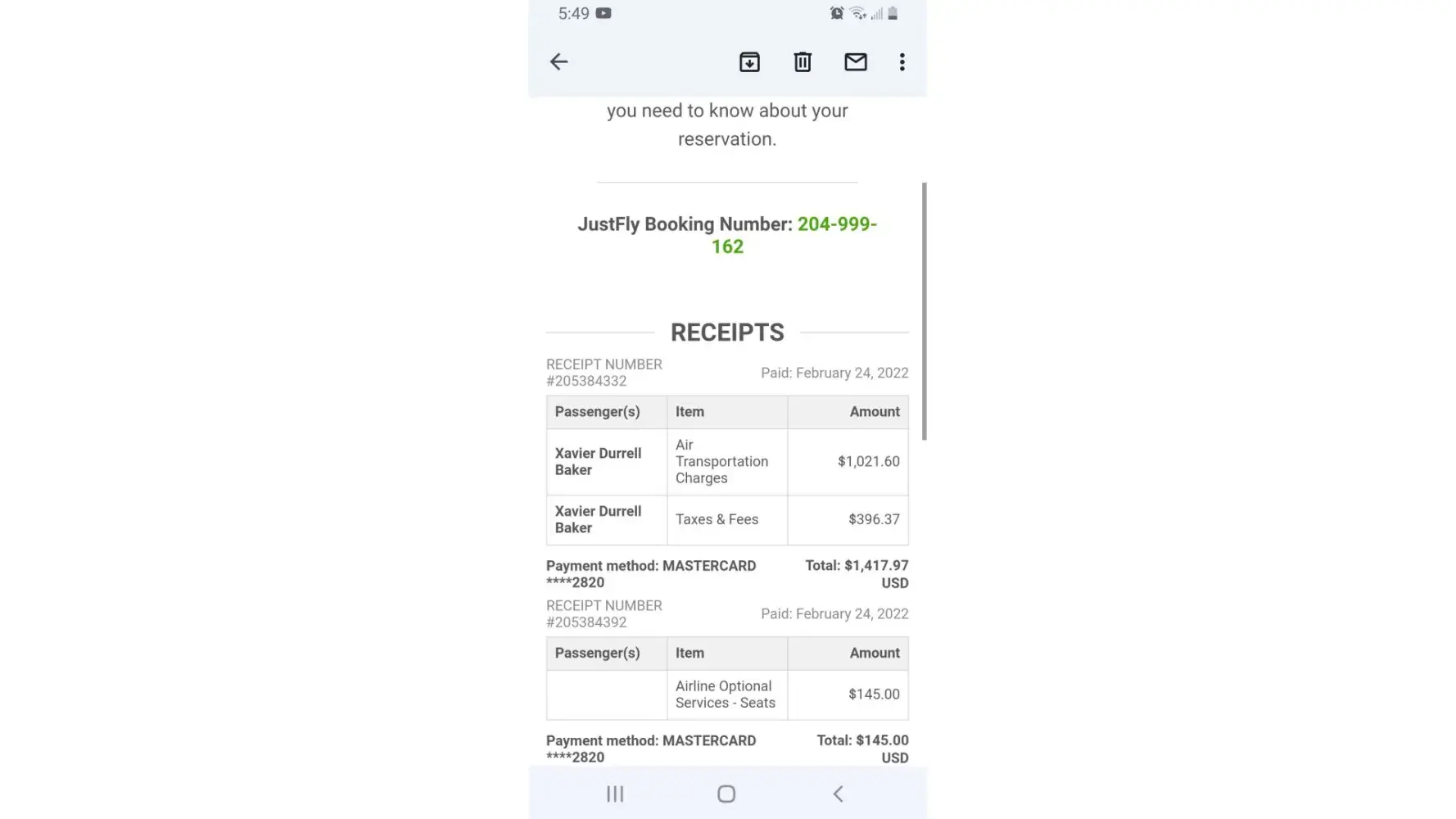
Task: Archive this email
Action: click(x=749, y=62)
